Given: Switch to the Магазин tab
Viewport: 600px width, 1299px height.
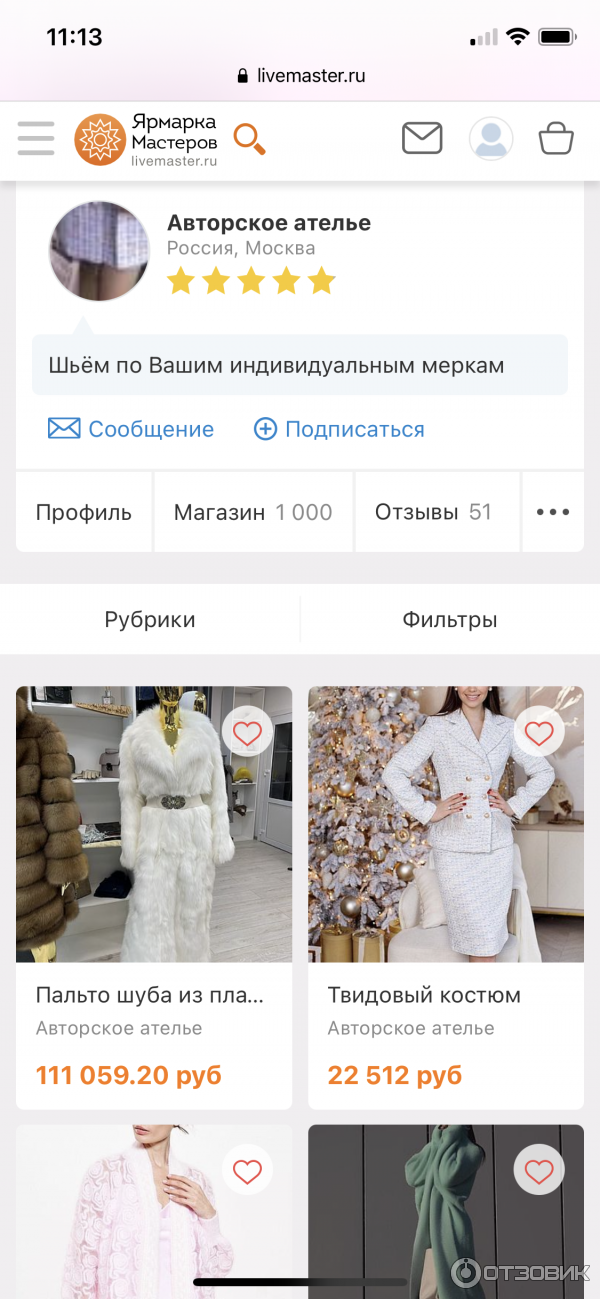Looking at the screenshot, I should (253, 512).
